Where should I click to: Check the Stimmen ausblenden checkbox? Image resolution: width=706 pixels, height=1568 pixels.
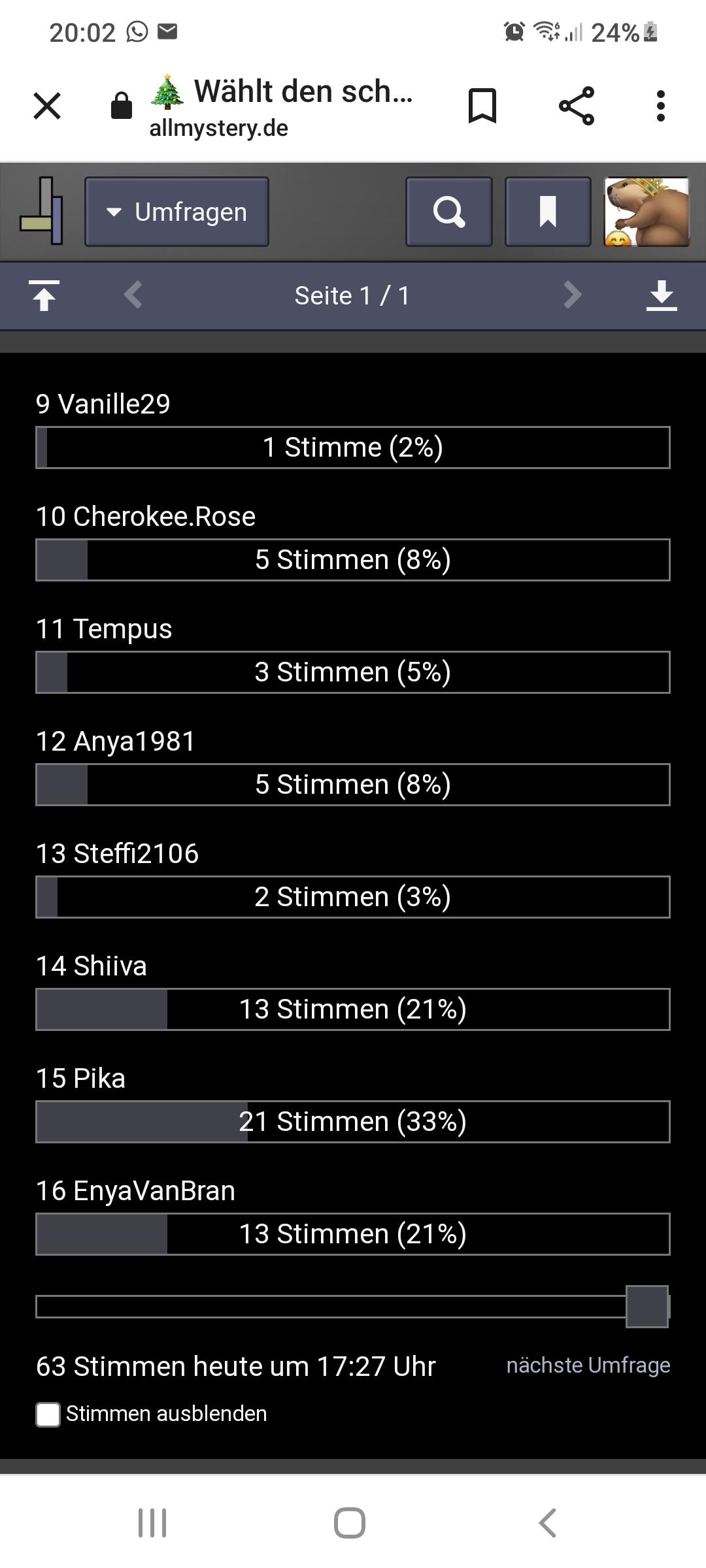click(48, 1414)
